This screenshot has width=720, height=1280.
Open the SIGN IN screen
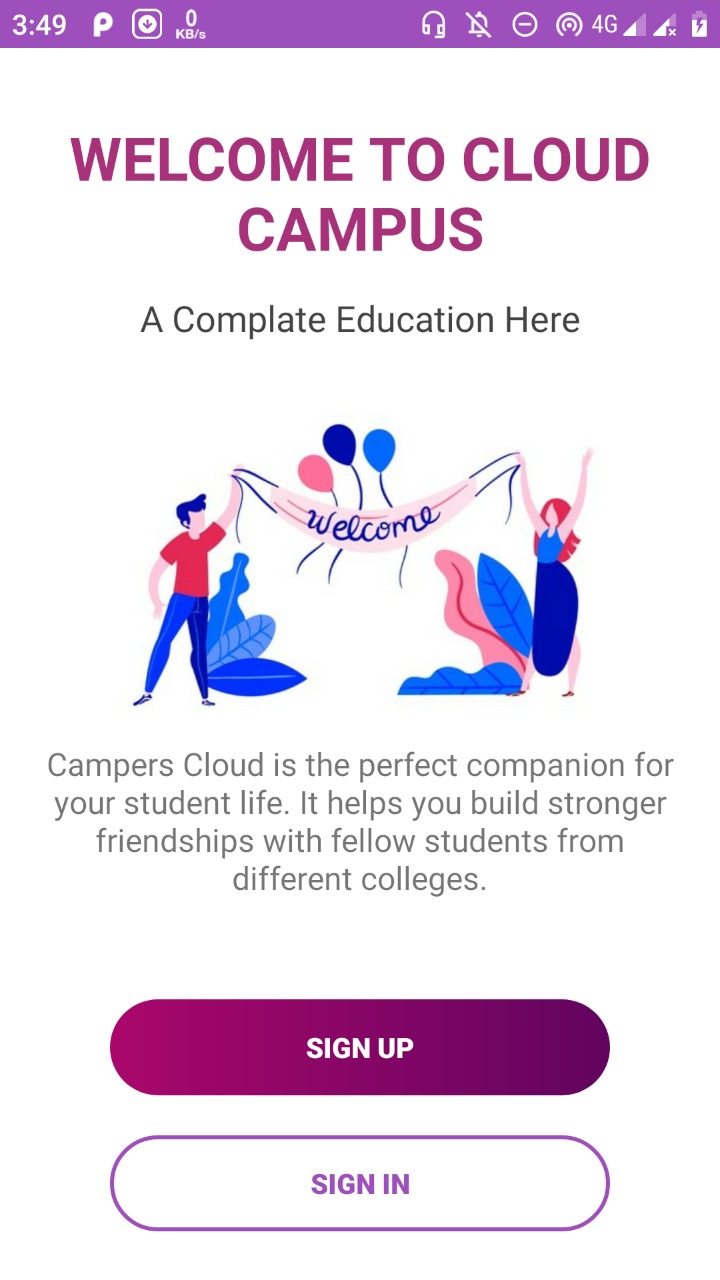360,1183
